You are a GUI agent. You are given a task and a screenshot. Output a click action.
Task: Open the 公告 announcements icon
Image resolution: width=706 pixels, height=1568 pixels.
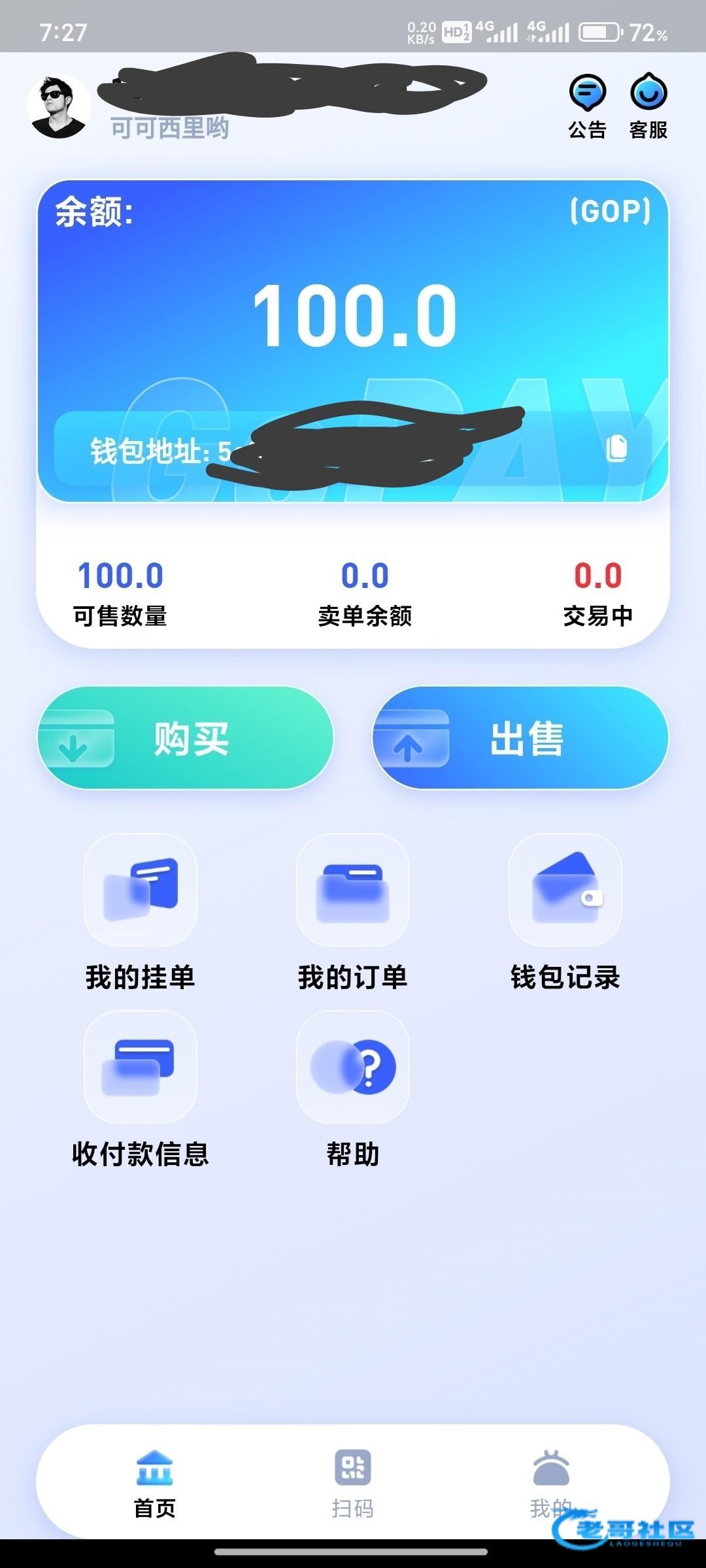click(587, 105)
